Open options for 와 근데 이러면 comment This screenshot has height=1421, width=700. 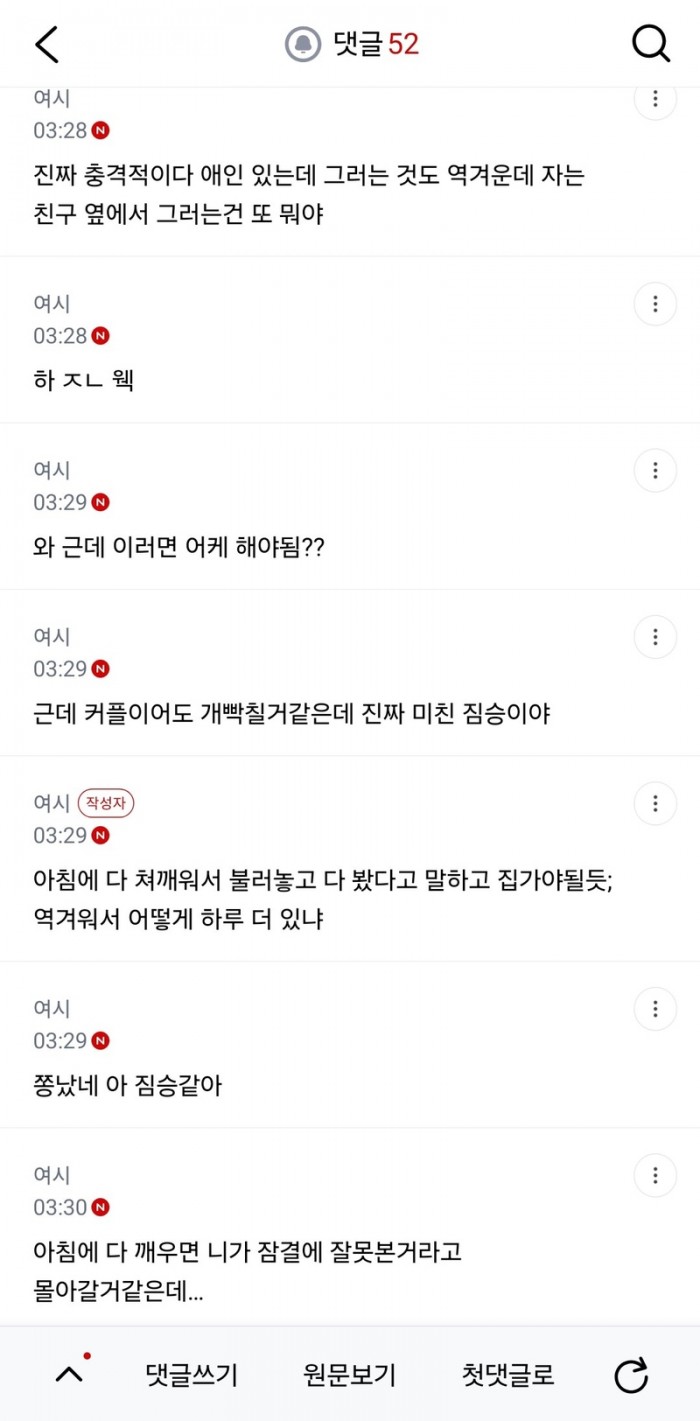pyautogui.click(x=656, y=470)
